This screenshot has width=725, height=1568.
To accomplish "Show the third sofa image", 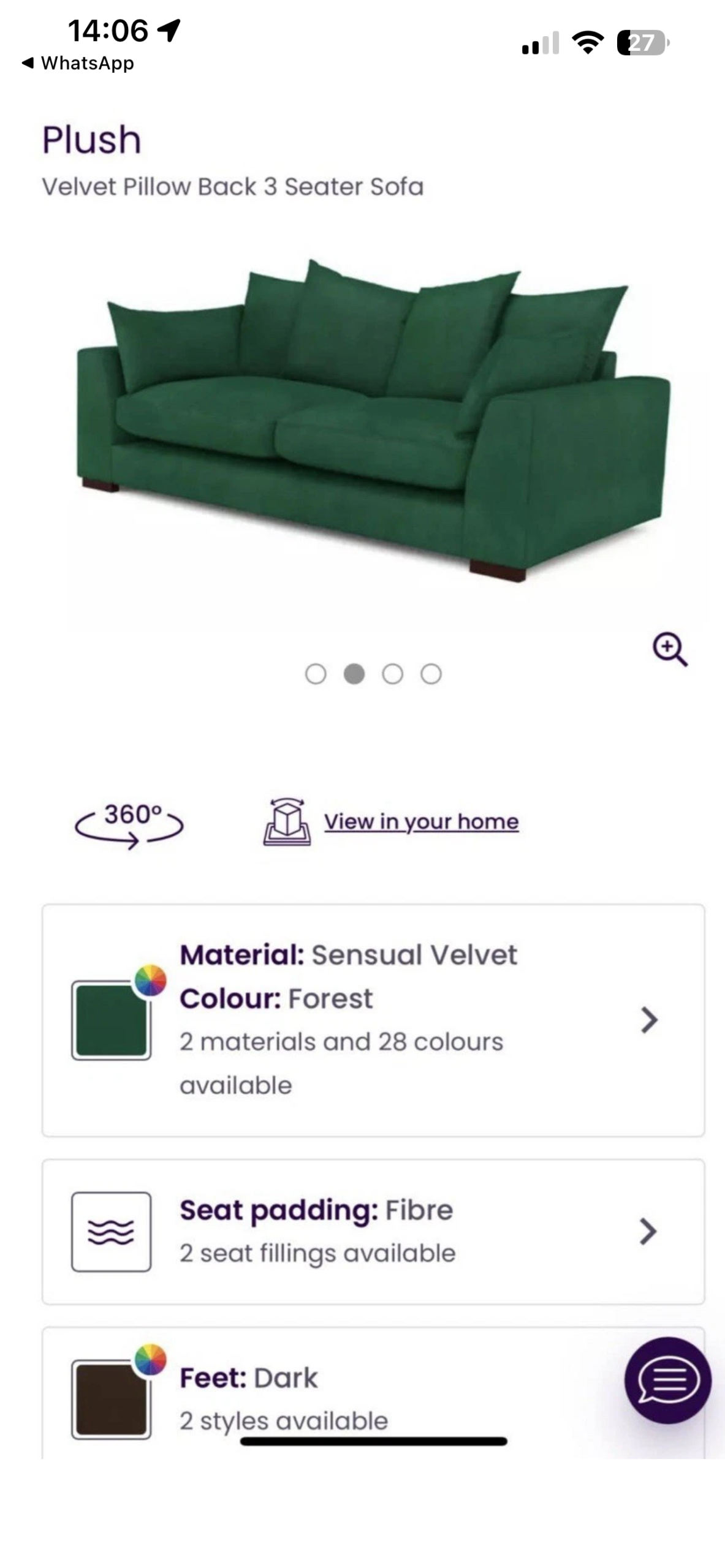I will tap(392, 674).
